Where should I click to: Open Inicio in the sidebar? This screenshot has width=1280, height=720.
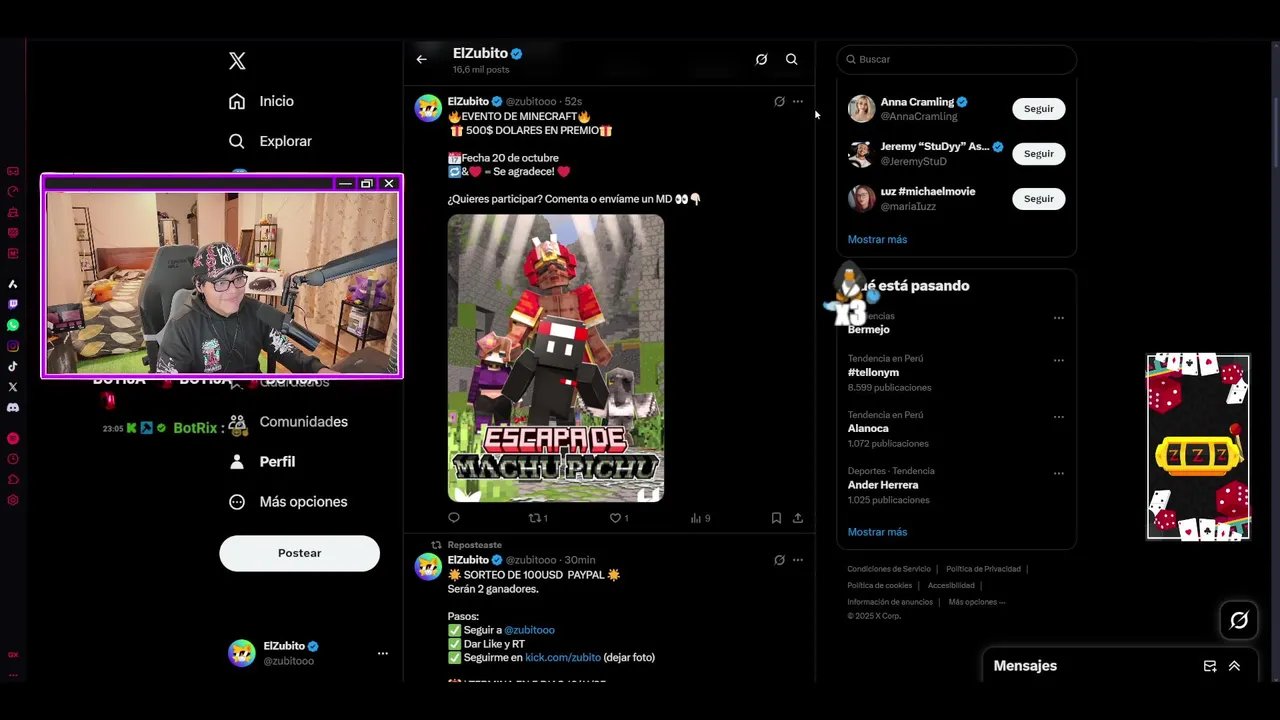[x=275, y=101]
